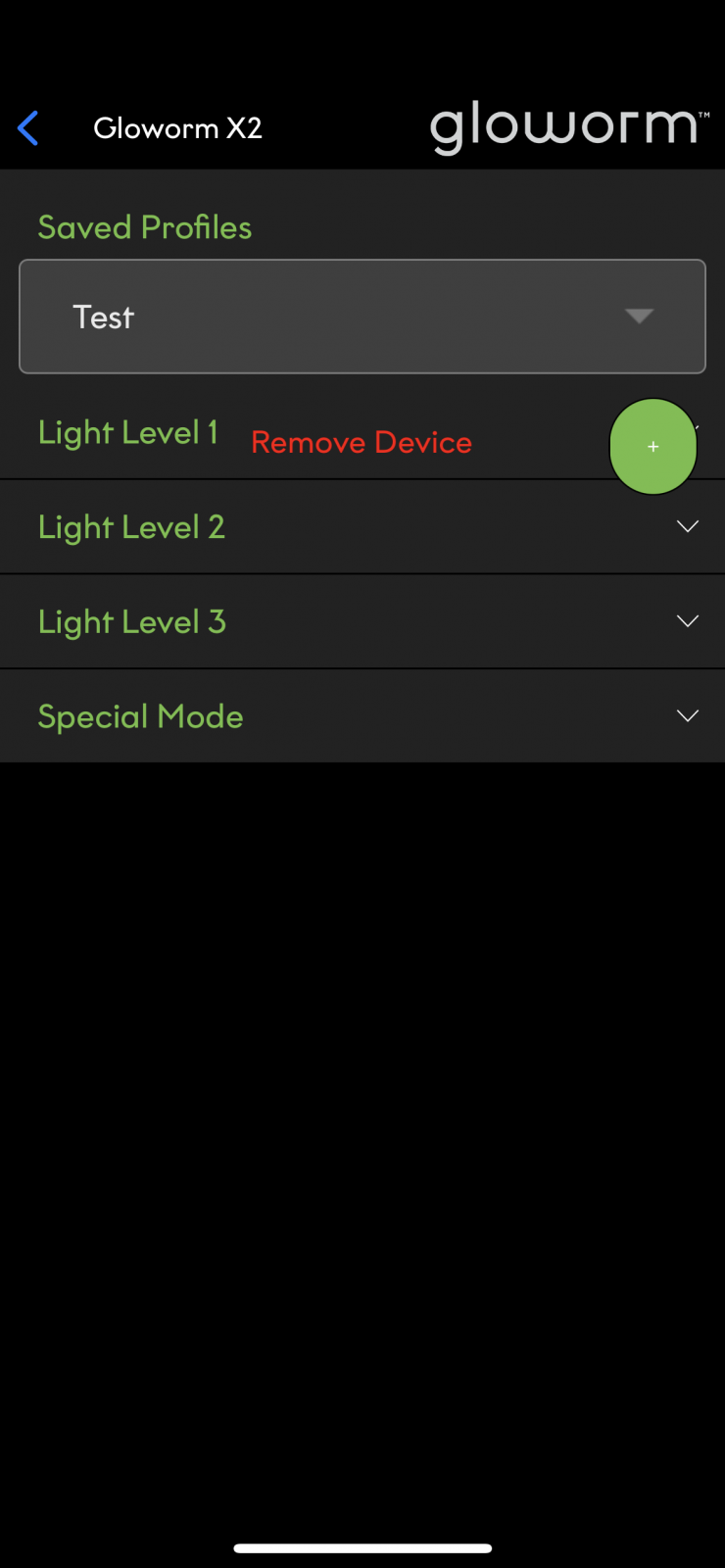Image resolution: width=725 pixels, height=1568 pixels.
Task: Tap the green plus floating button
Action: 652,447
